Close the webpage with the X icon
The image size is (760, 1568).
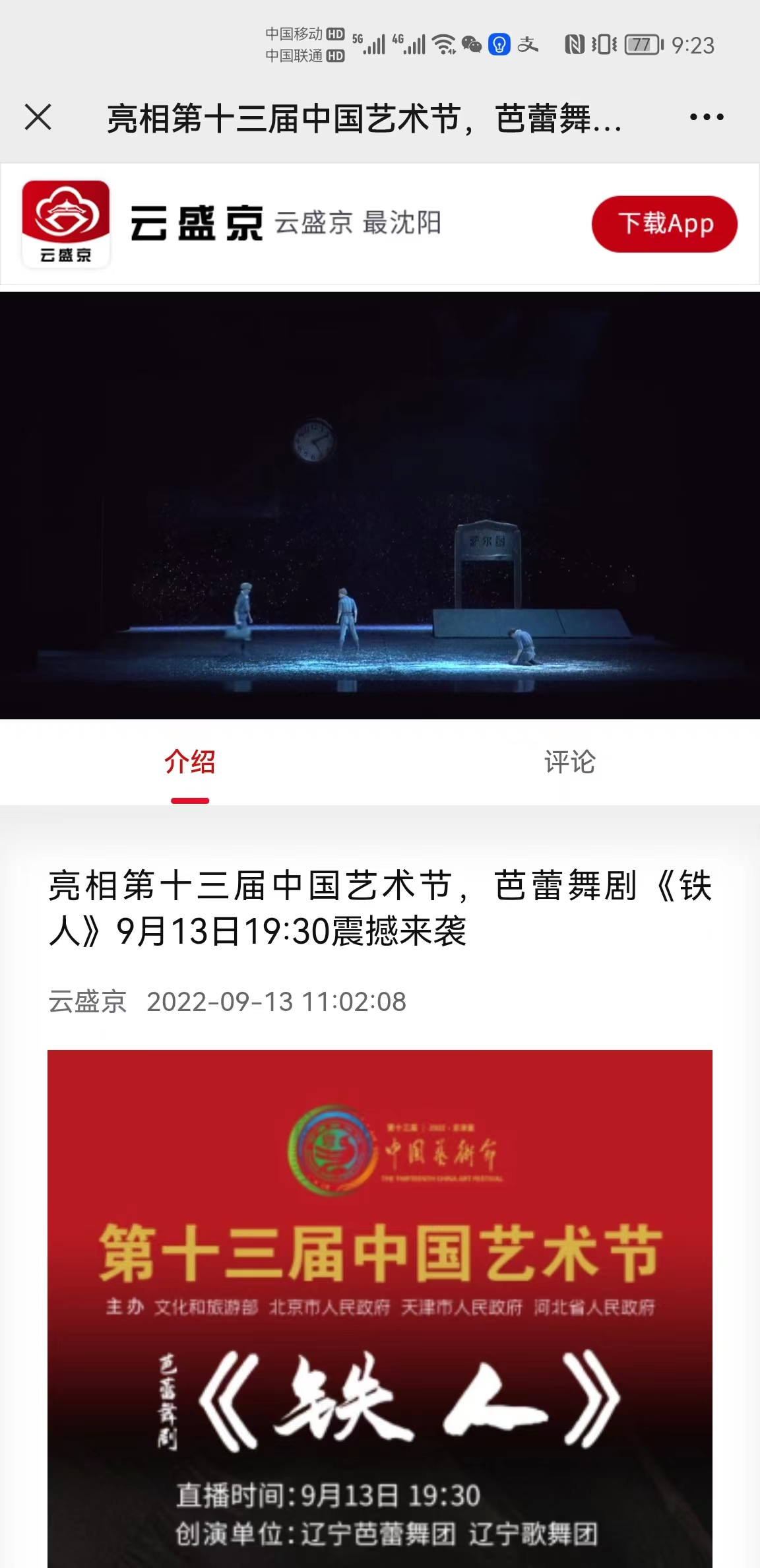pos(38,118)
